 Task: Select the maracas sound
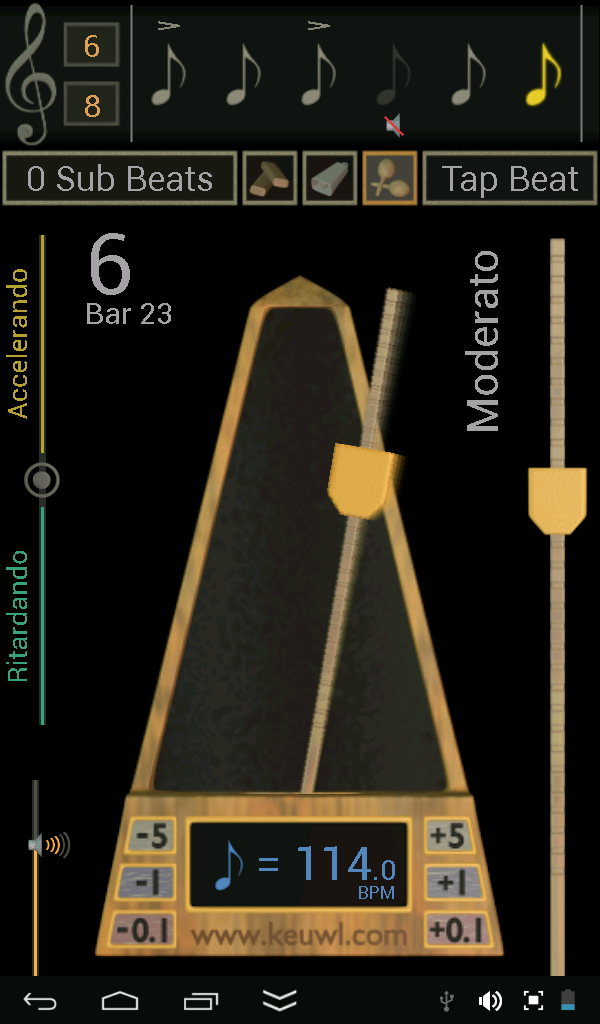click(x=389, y=179)
